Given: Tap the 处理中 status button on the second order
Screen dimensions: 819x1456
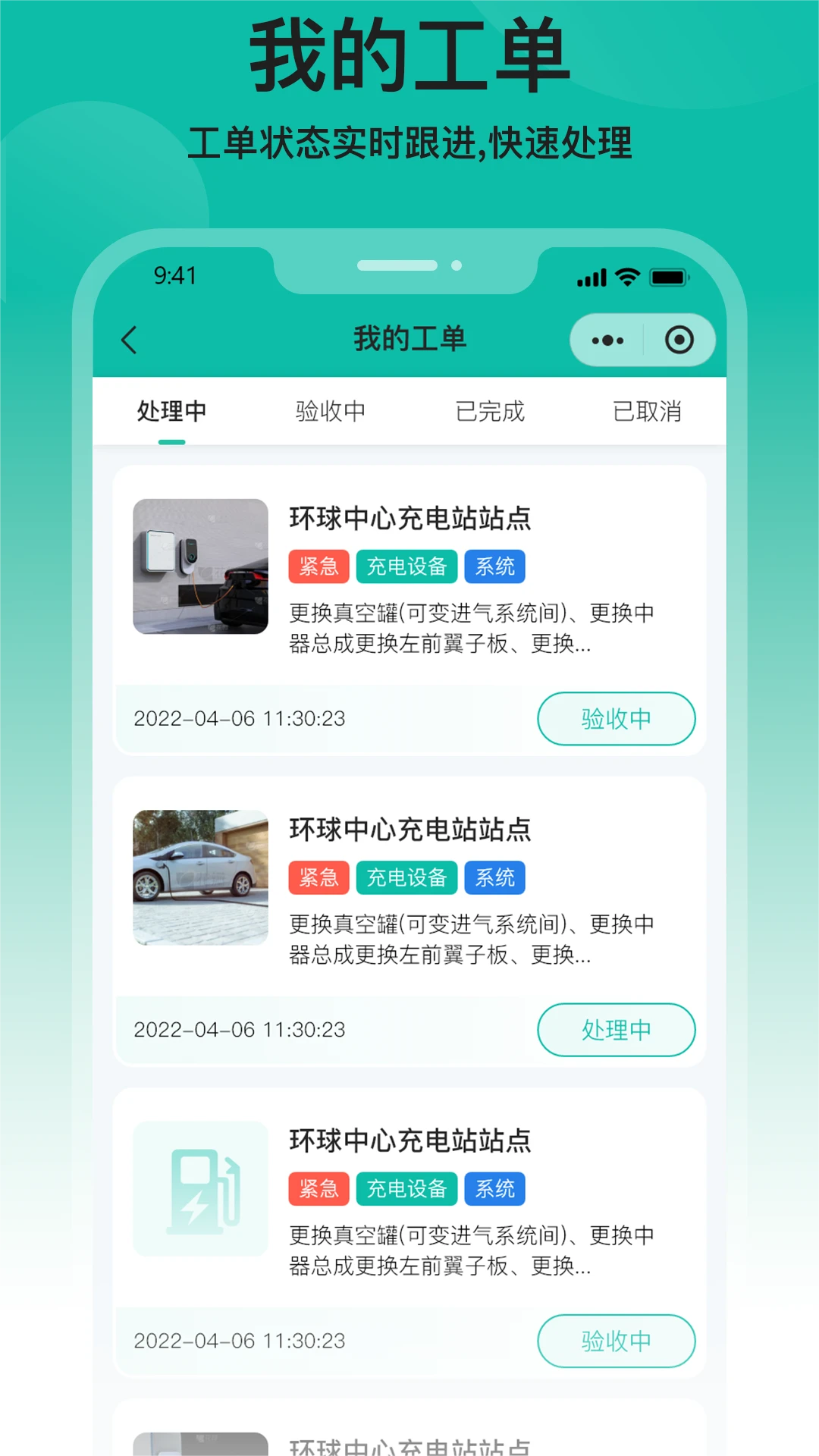Looking at the screenshot, I should click(x=616, y=1030).
